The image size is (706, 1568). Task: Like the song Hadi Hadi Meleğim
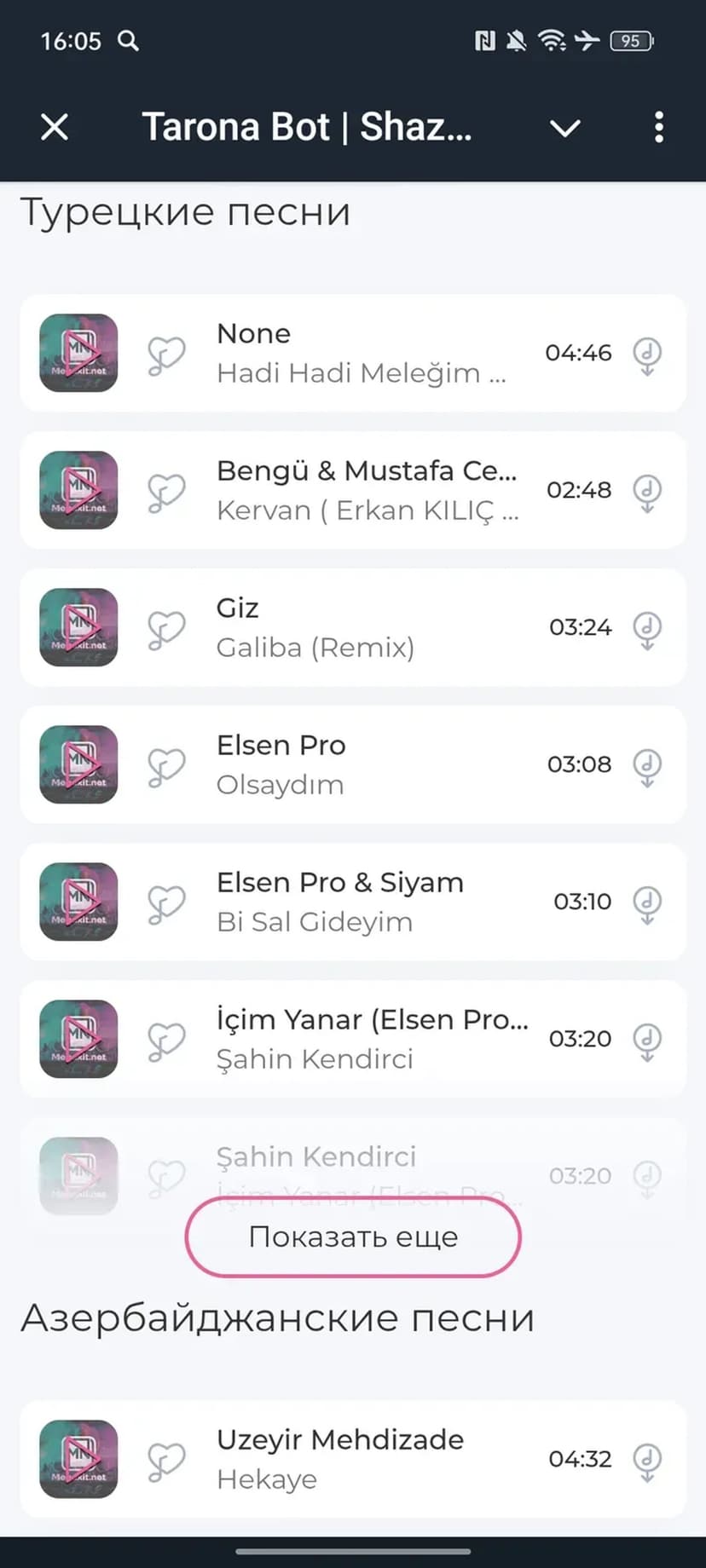coord(166,354)
